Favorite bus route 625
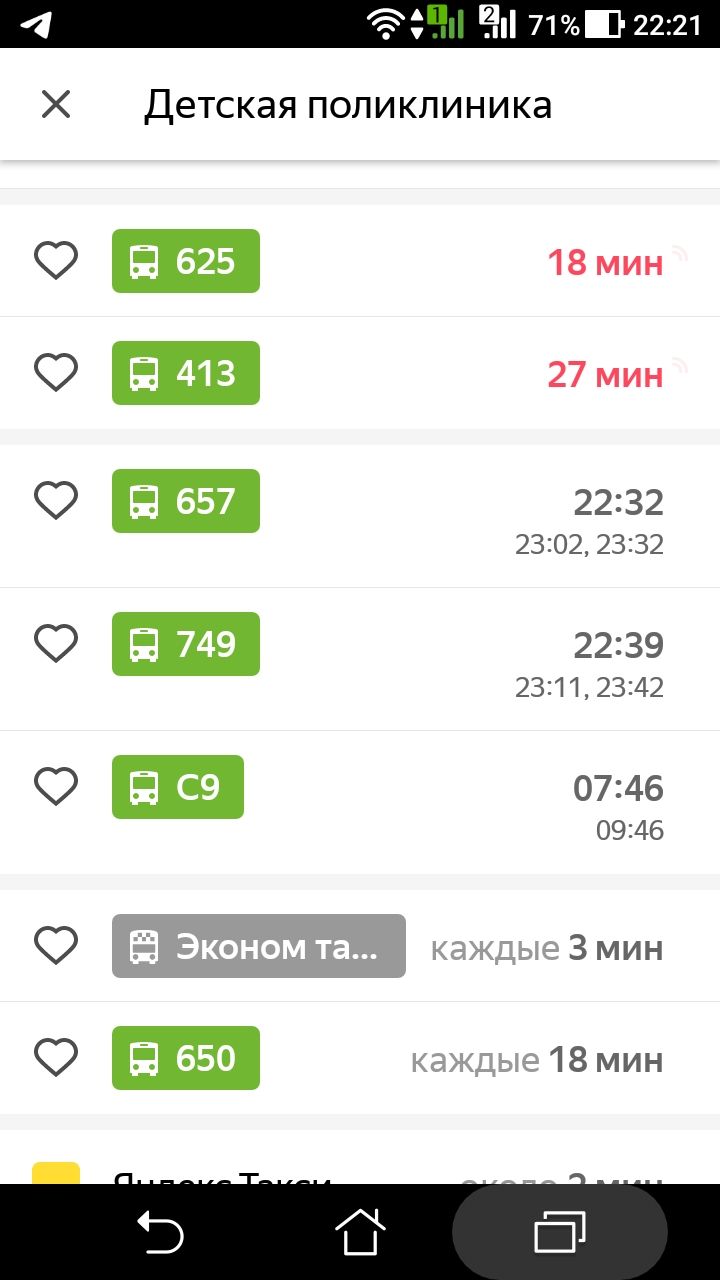 click(x=56, y=261)
